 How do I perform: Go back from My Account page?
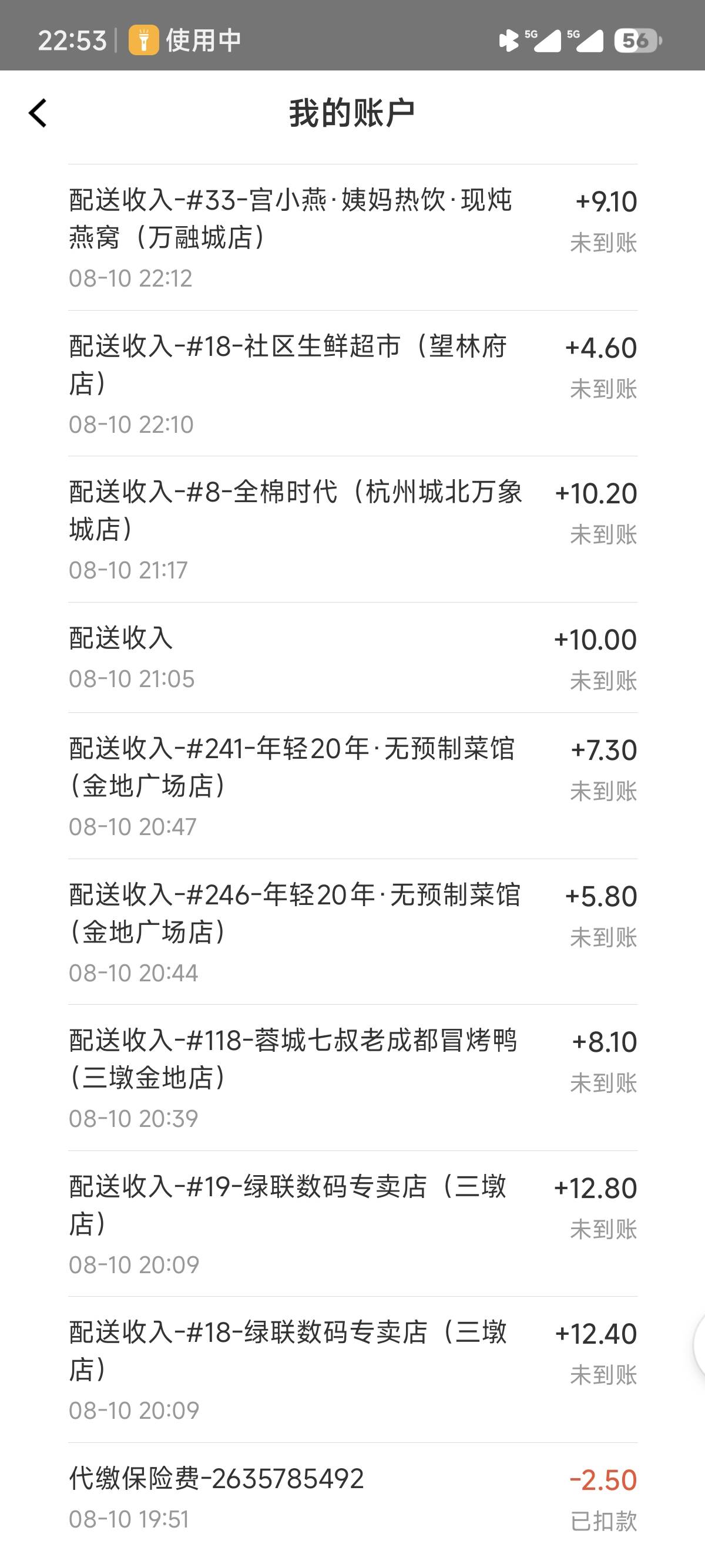tap(38, 113)
